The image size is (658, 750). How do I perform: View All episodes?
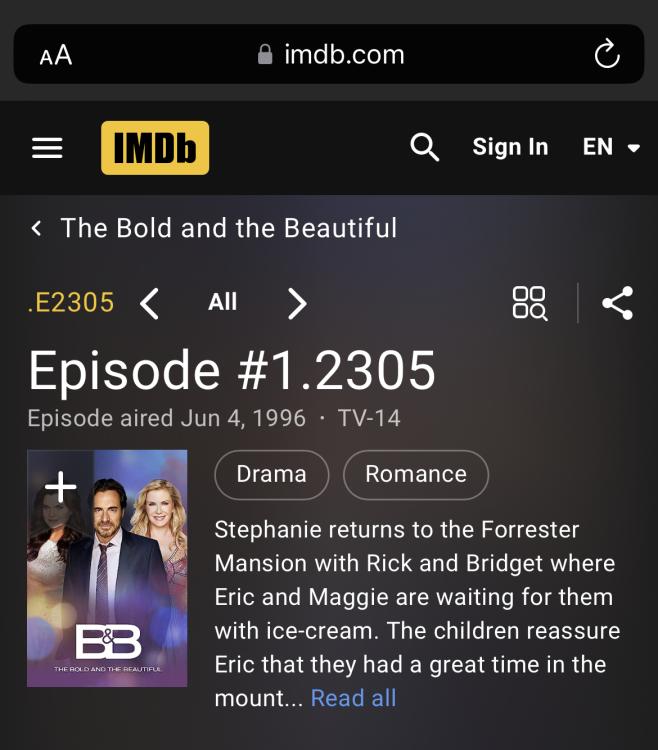[x=222, y=302]
